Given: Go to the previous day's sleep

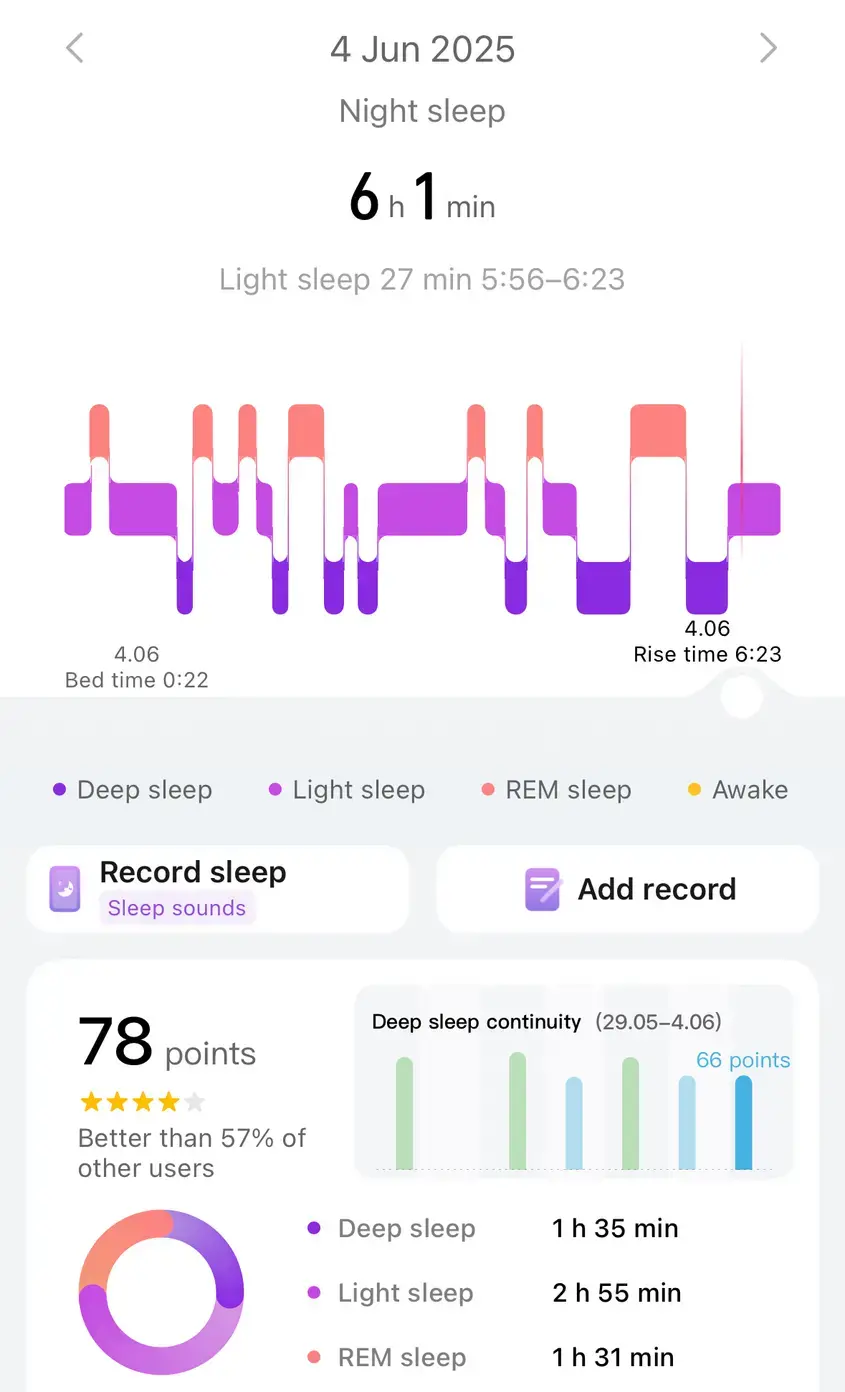Looking at the screenshot, I should pos(74,48).
